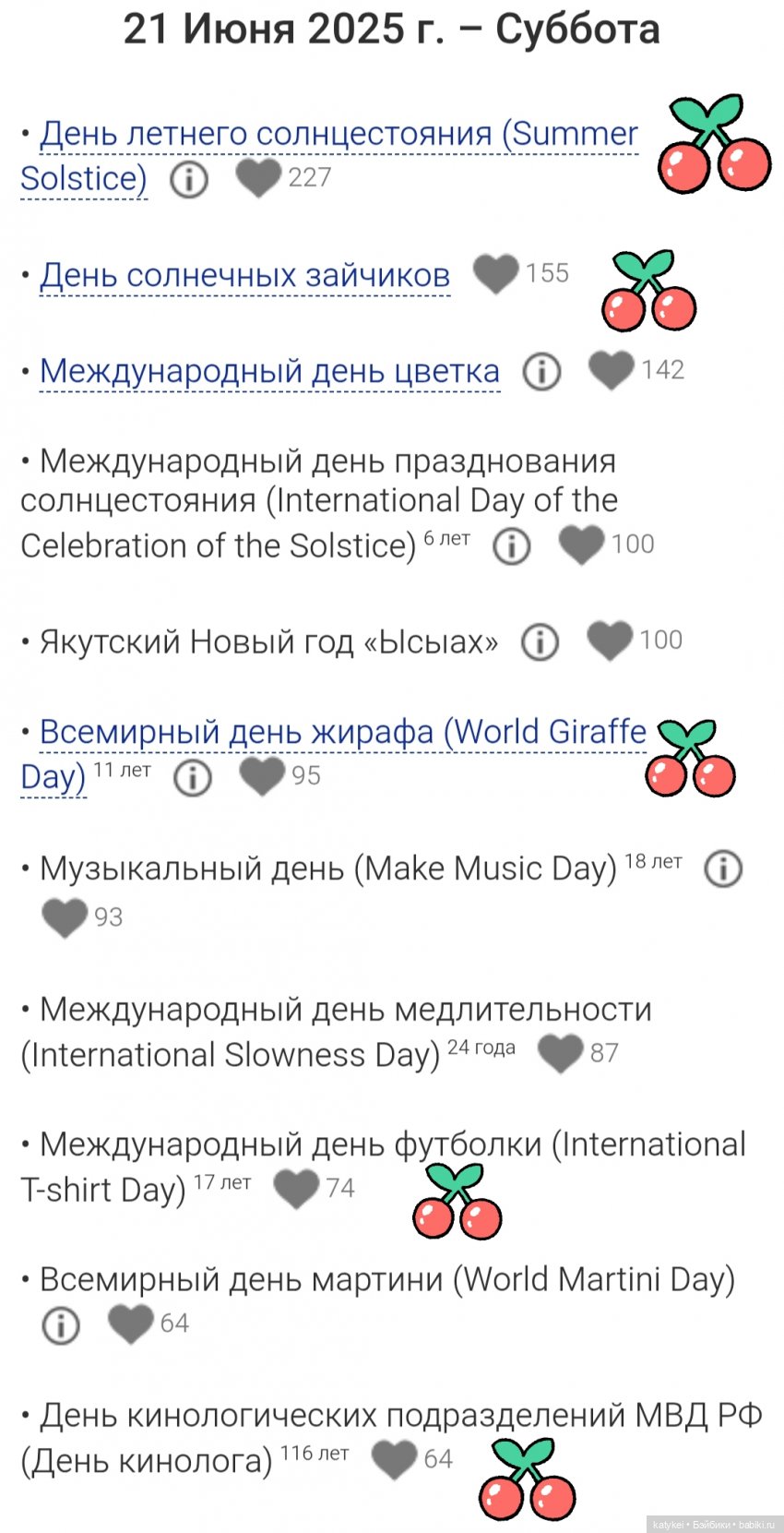The image size is (784, 1533).
Task: Like International T-shirt Day
Action: tap(296, 1189)
